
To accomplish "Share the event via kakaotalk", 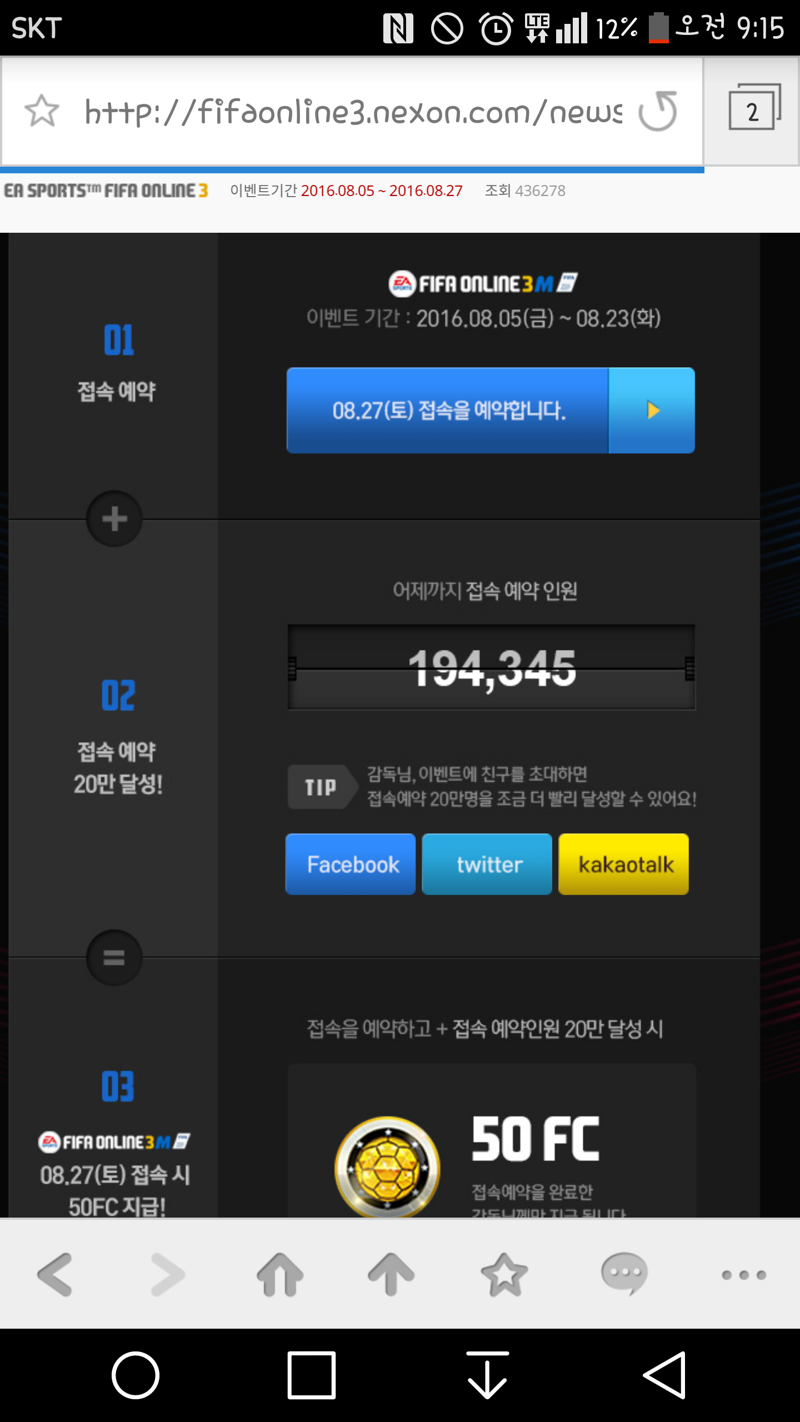I will tap(624, 864).
